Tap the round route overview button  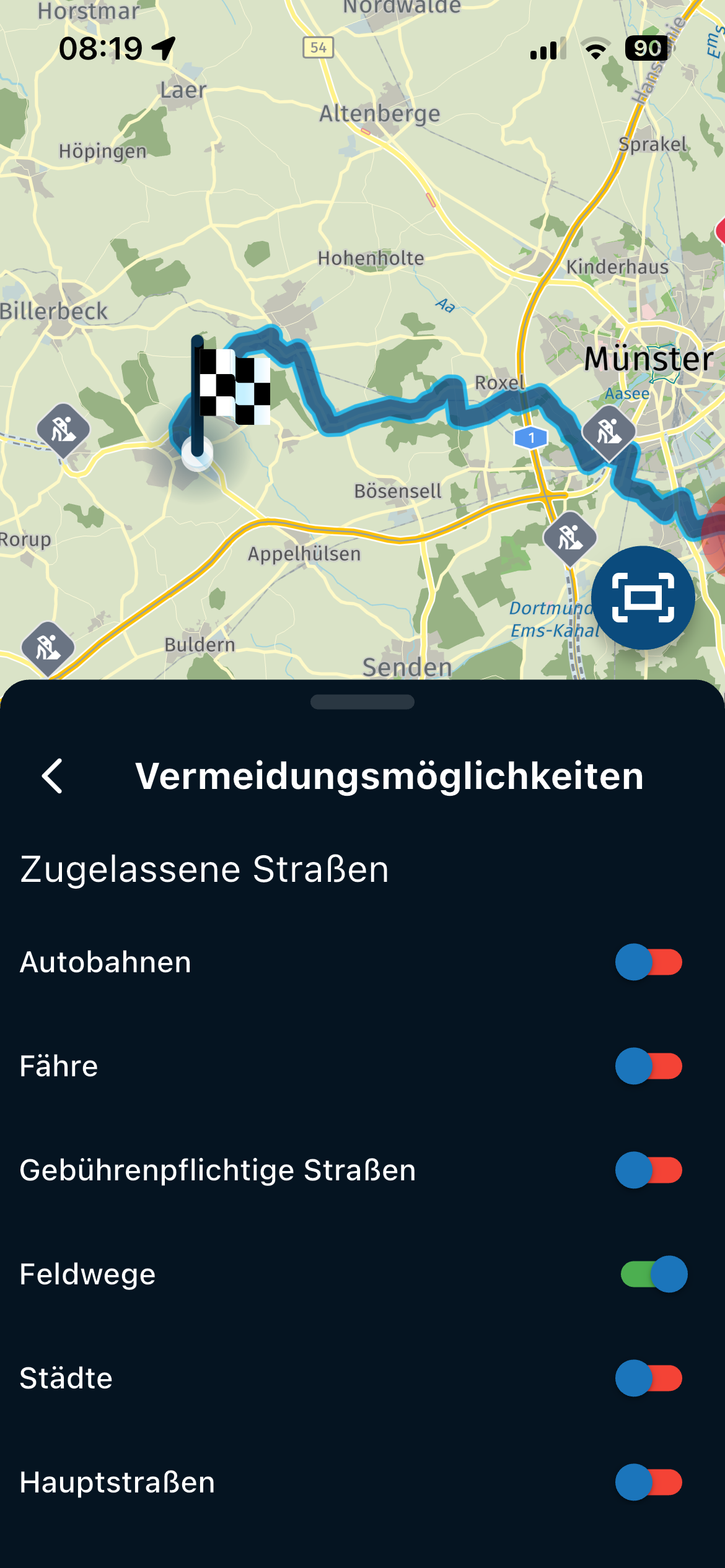(x=643, y=598)
